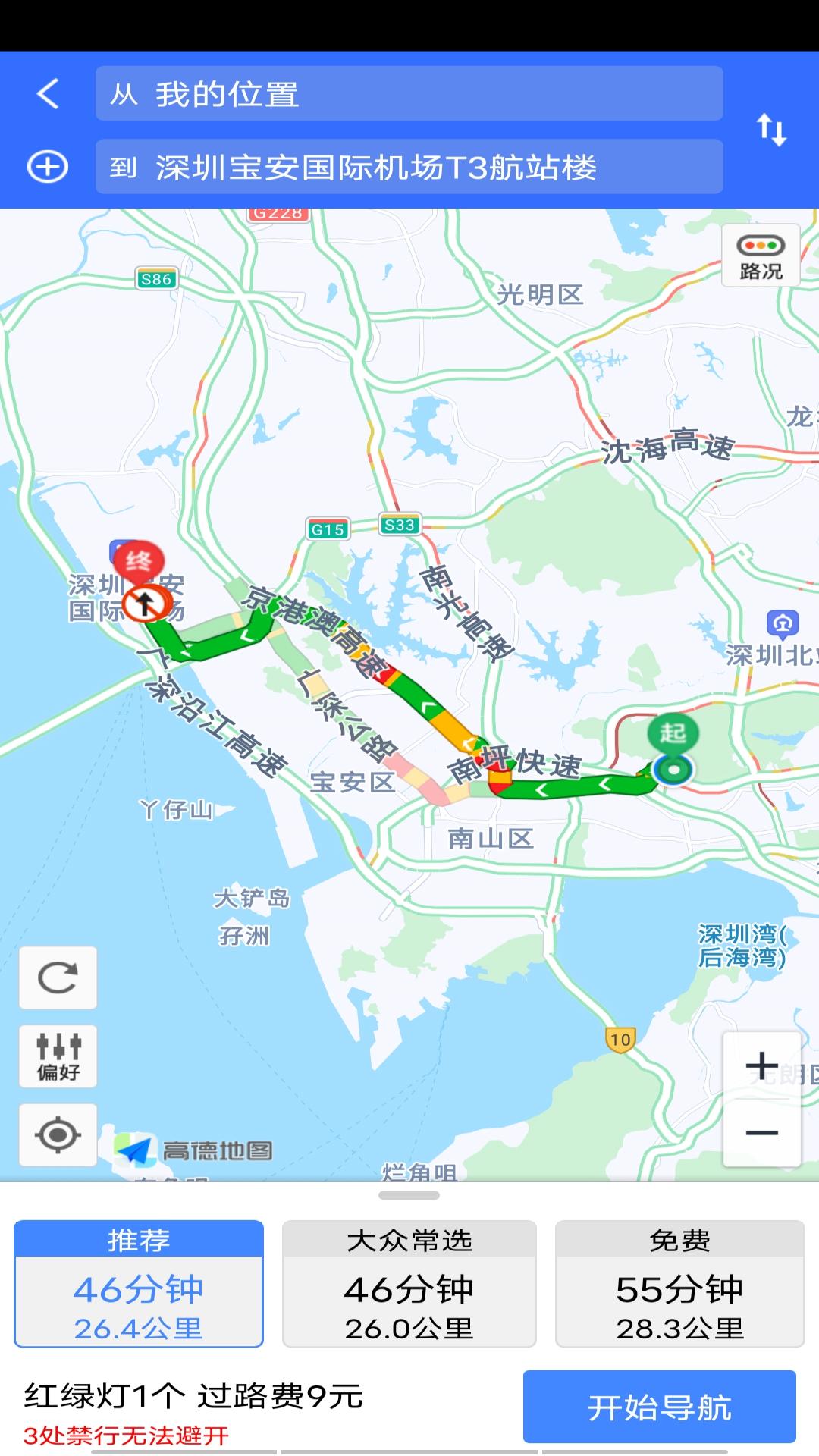Select the 免费 toll-free 55分钟 route
The height and width of the screenshot is (1456, 819).
pos(679,1289)
